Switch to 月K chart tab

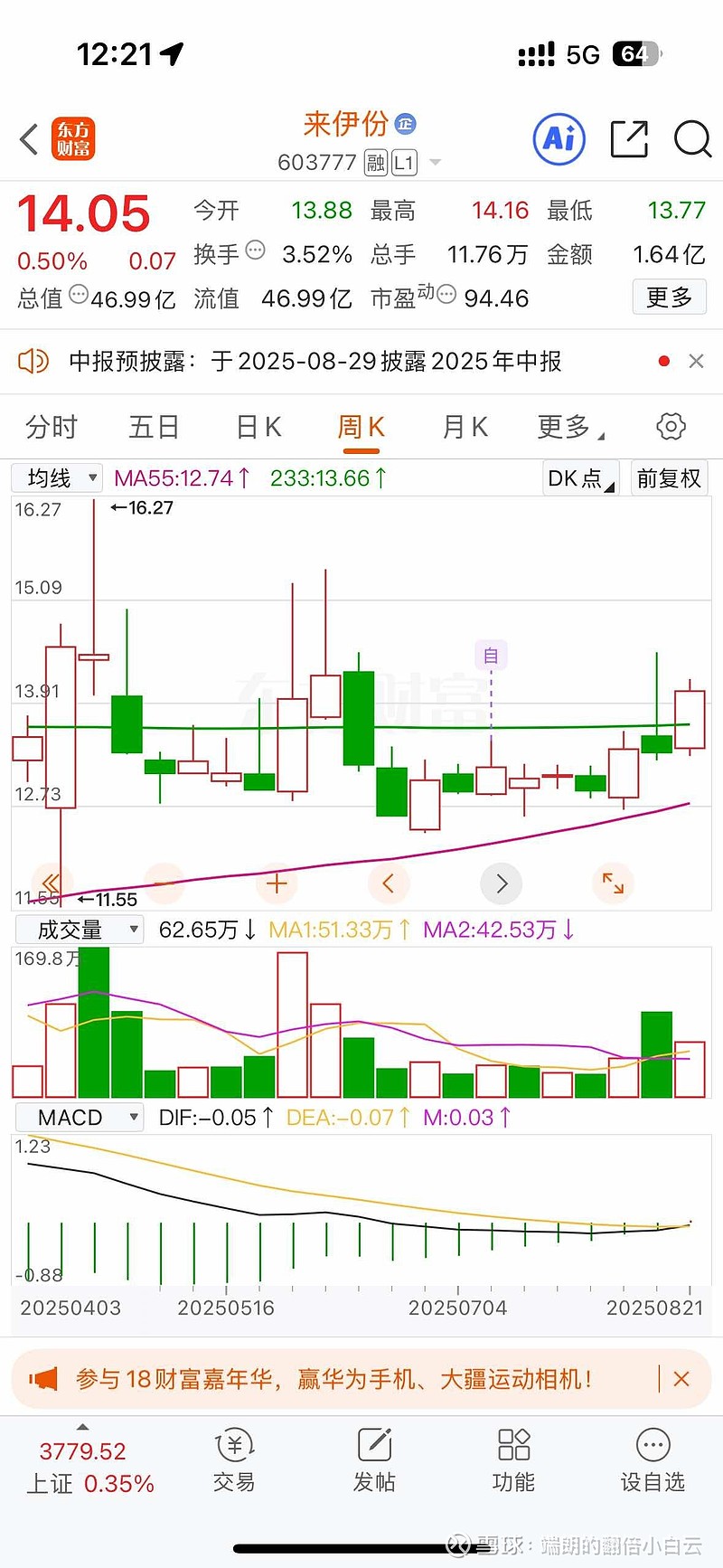coord(465,426)
